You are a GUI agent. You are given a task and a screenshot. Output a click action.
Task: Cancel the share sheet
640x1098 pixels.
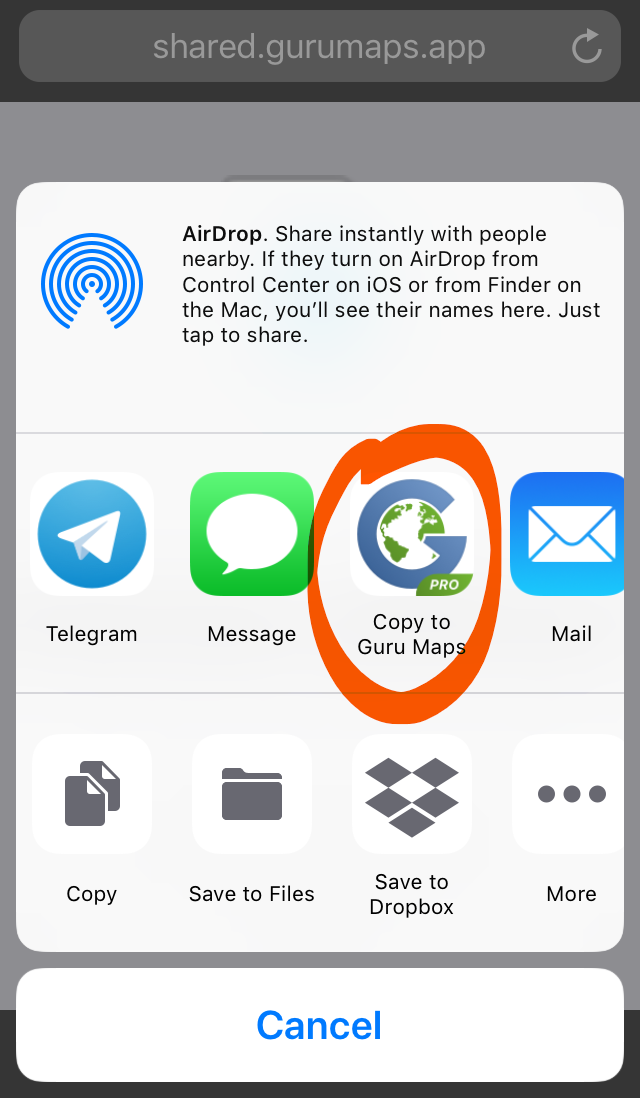tap(319, 1025)
